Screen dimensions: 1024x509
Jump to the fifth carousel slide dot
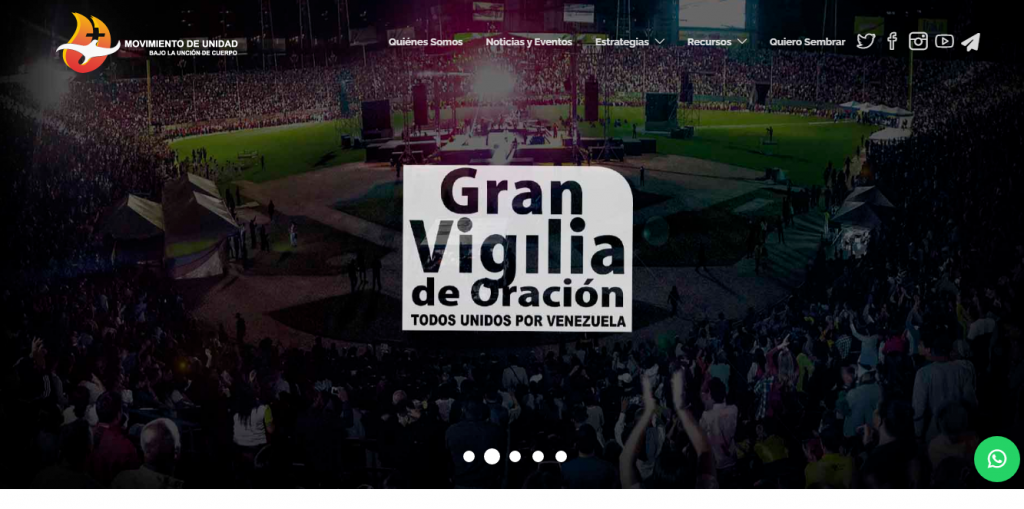click(x=561, y=457)
